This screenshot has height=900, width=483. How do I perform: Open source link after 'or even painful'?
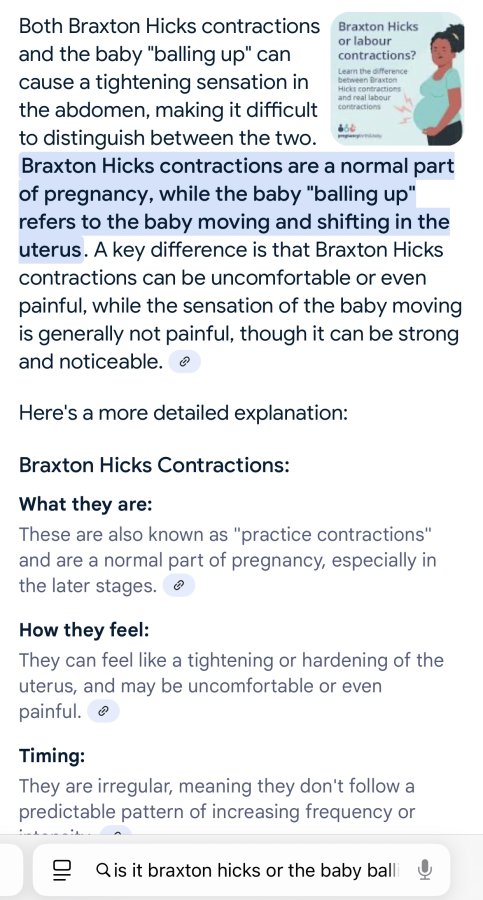pos(103,712)
